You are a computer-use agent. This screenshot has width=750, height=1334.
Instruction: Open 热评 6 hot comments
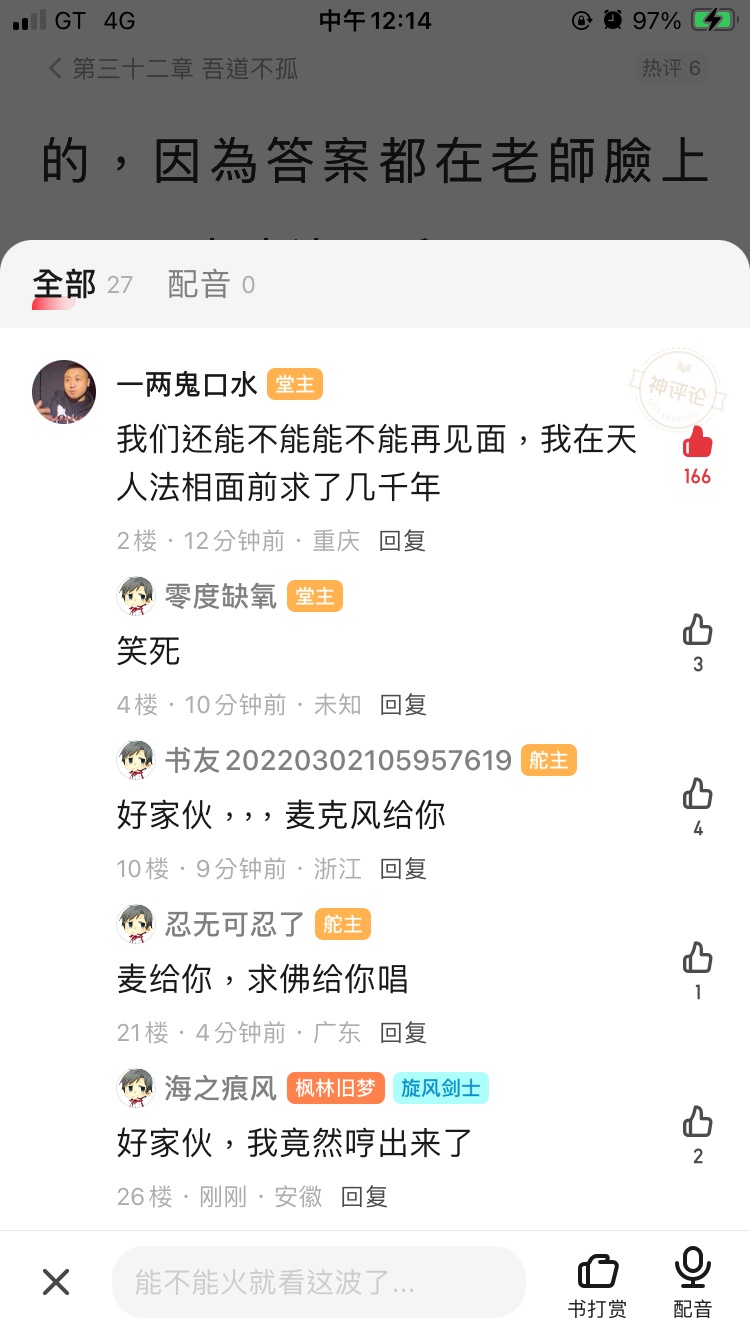[x=671, y=68]
